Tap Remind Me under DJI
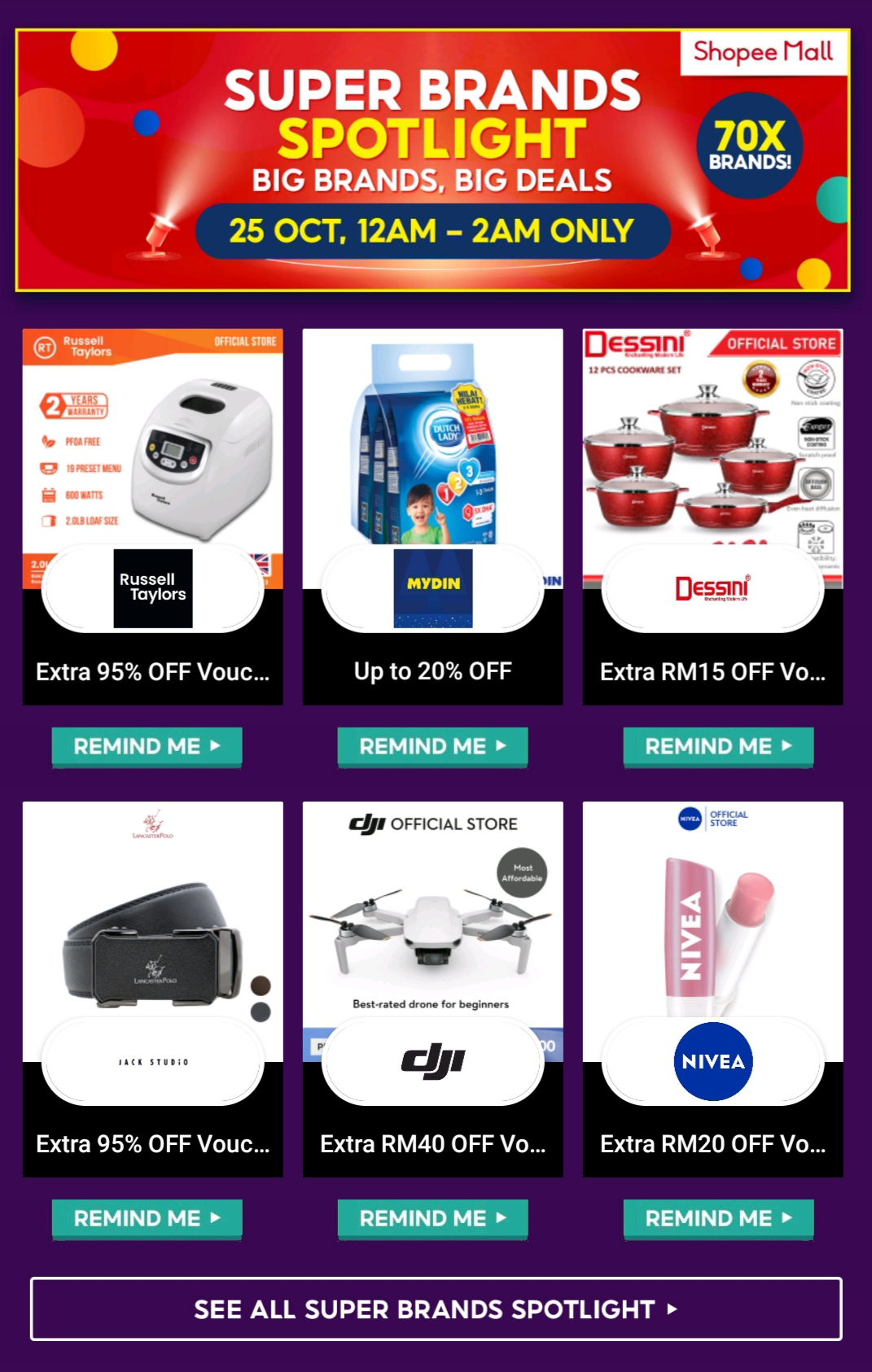872x1372 pixels. (432, 1218)
